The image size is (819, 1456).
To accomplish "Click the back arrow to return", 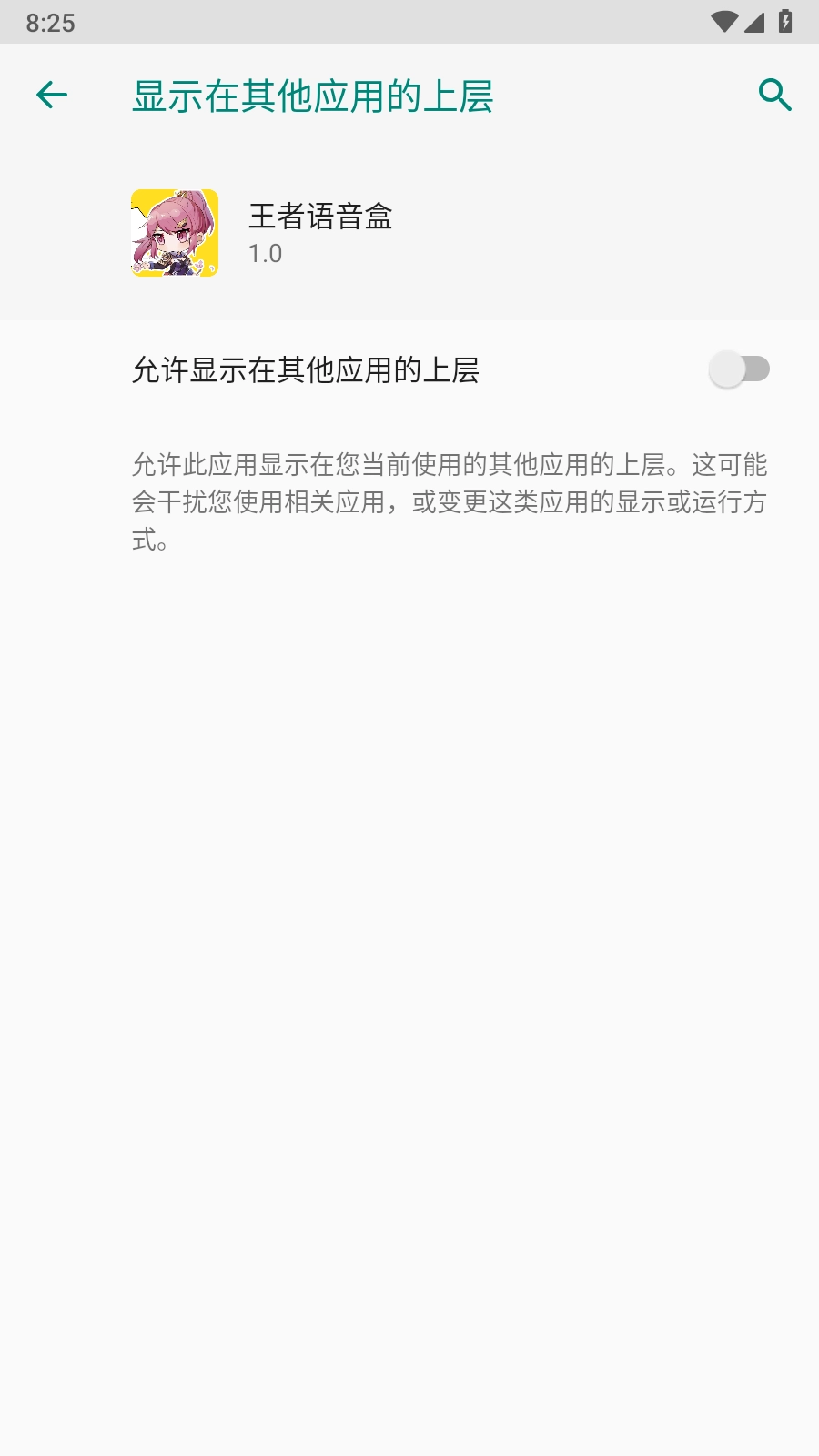I will coord(52,94).
